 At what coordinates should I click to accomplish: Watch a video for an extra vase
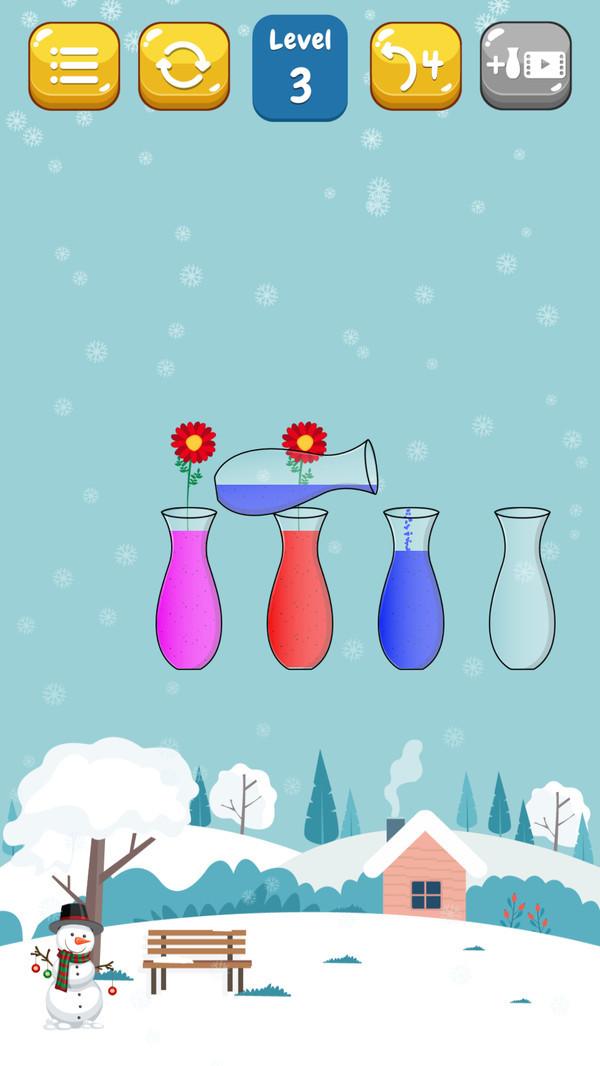526,66
